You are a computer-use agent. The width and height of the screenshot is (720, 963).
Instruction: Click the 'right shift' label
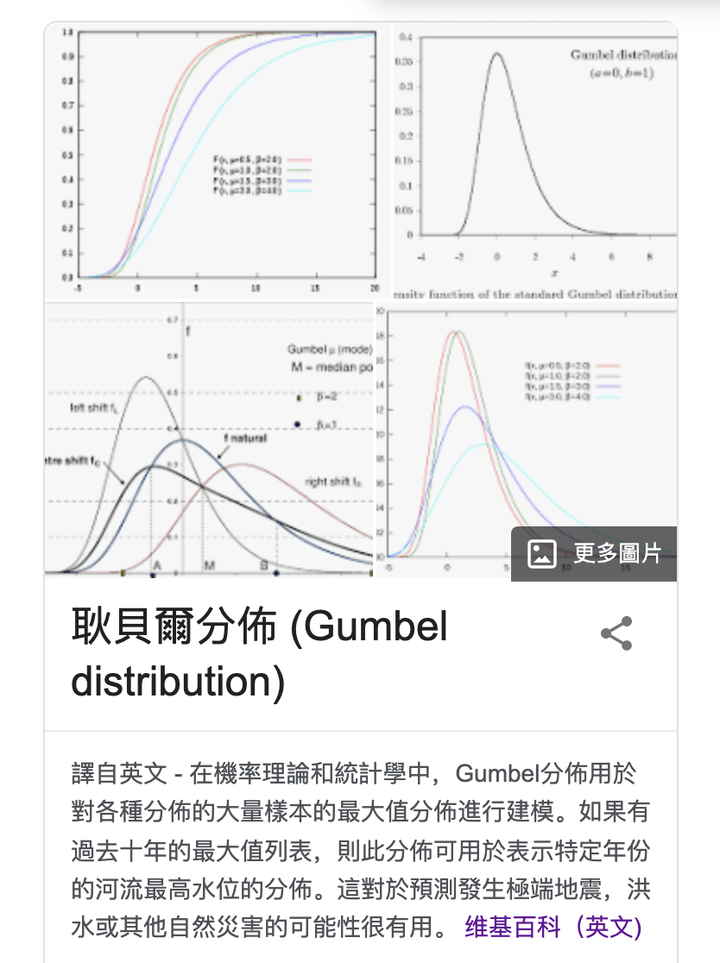tap(333, 481)
